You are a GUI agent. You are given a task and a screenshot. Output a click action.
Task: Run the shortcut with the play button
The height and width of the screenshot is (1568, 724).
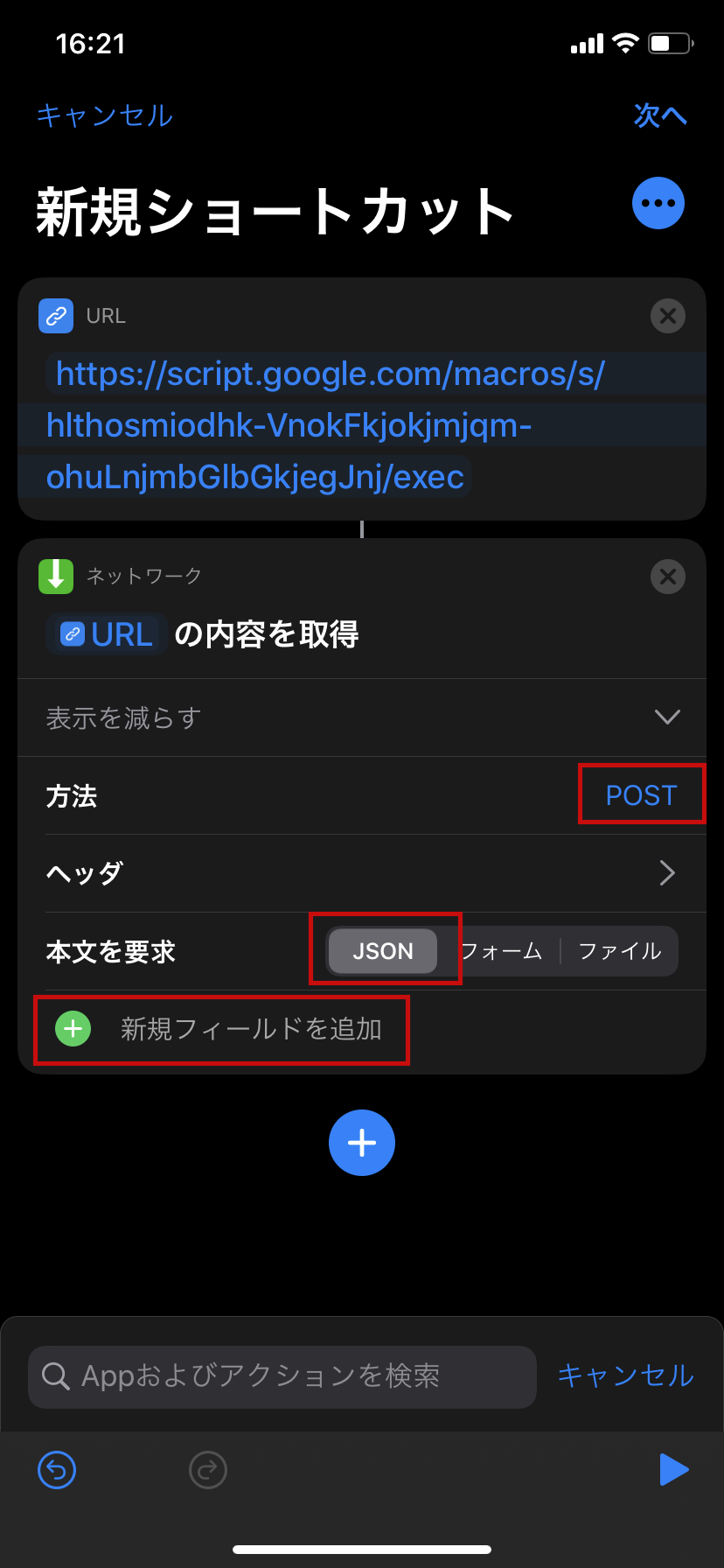tap(673, 1470)
